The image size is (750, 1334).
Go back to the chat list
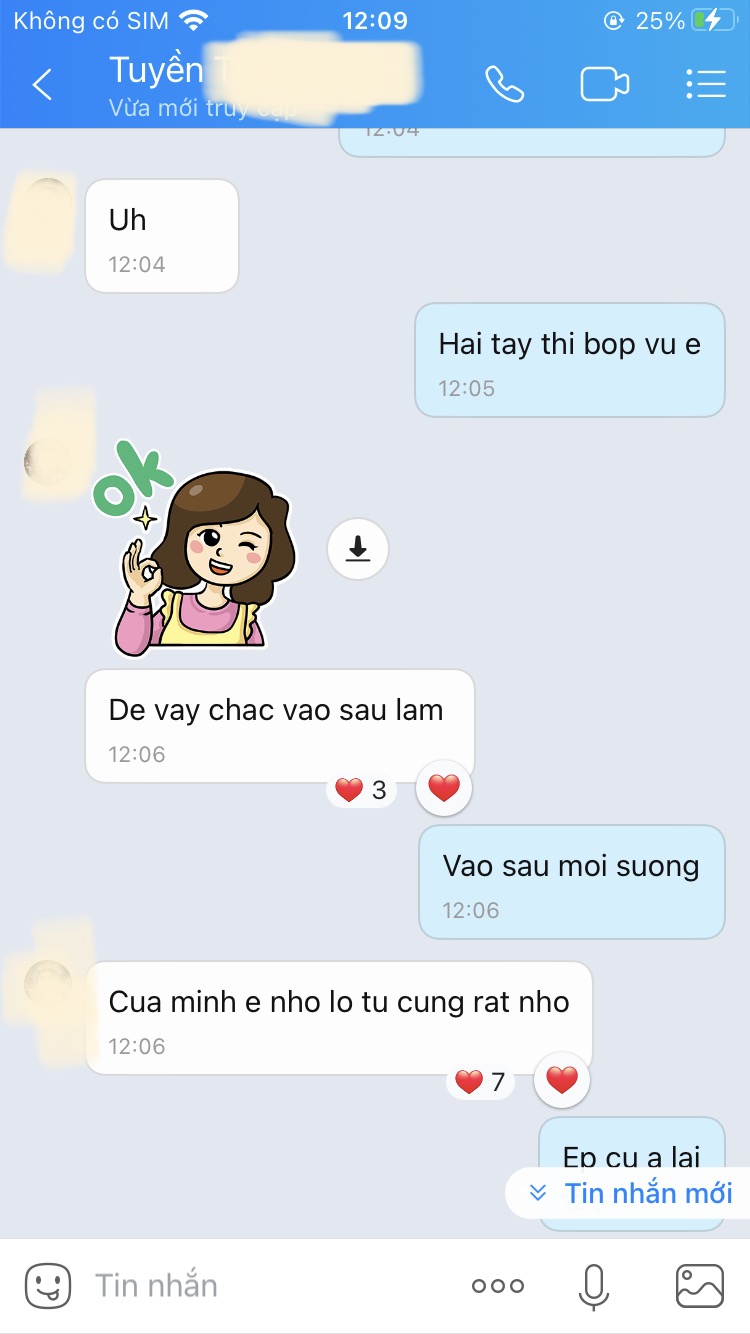click(x=42, y=85)
